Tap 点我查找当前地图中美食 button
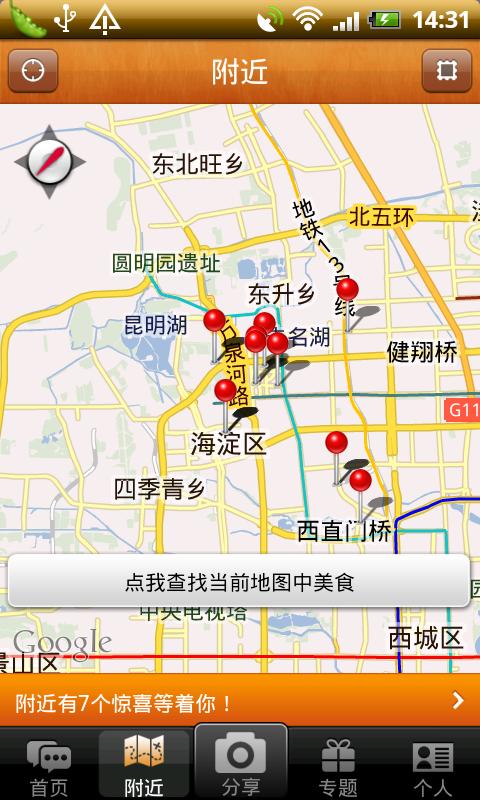Image resolution: width=480 pixels, height=800 pixels. (x=239, y=581)
